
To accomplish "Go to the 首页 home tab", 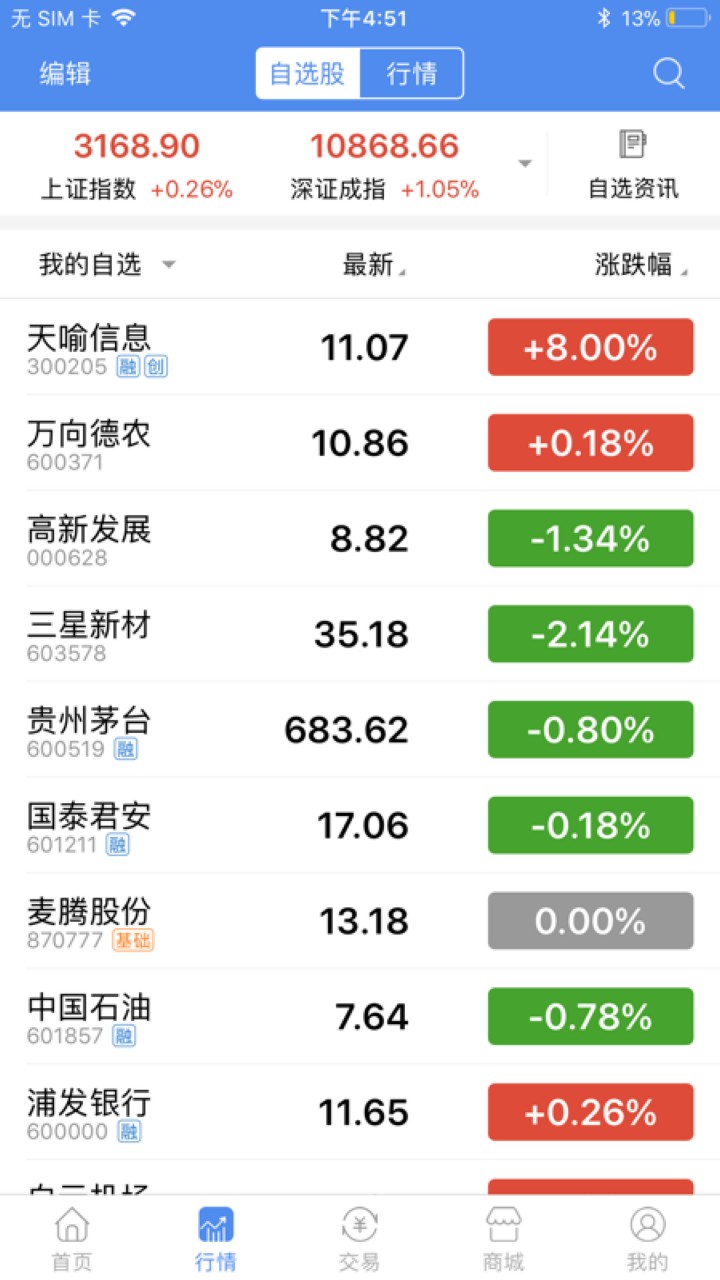I will pyautogui.click(x=72, y=1238).
